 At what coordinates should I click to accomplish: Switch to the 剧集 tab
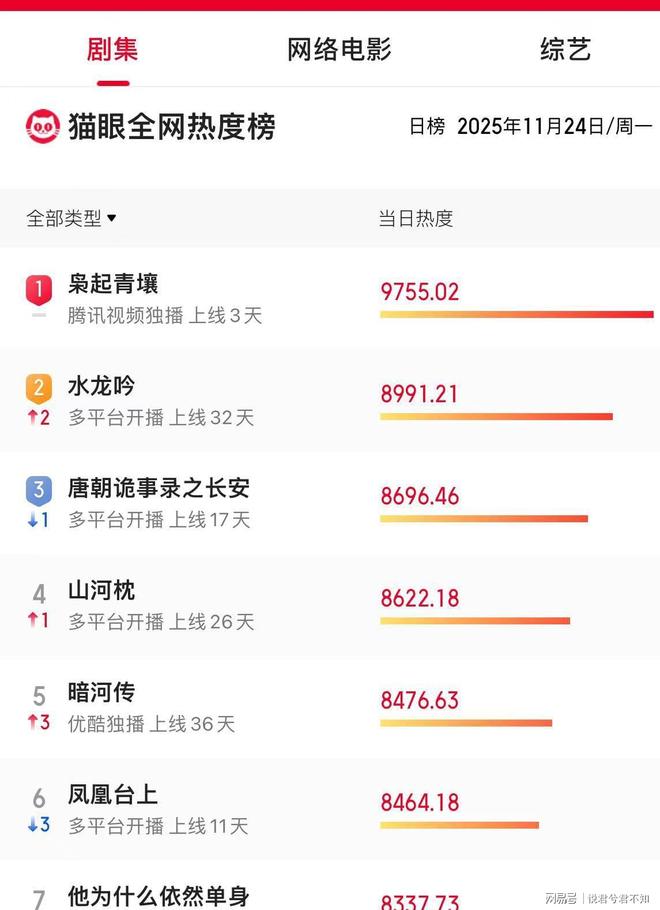[x=112, y=49]
